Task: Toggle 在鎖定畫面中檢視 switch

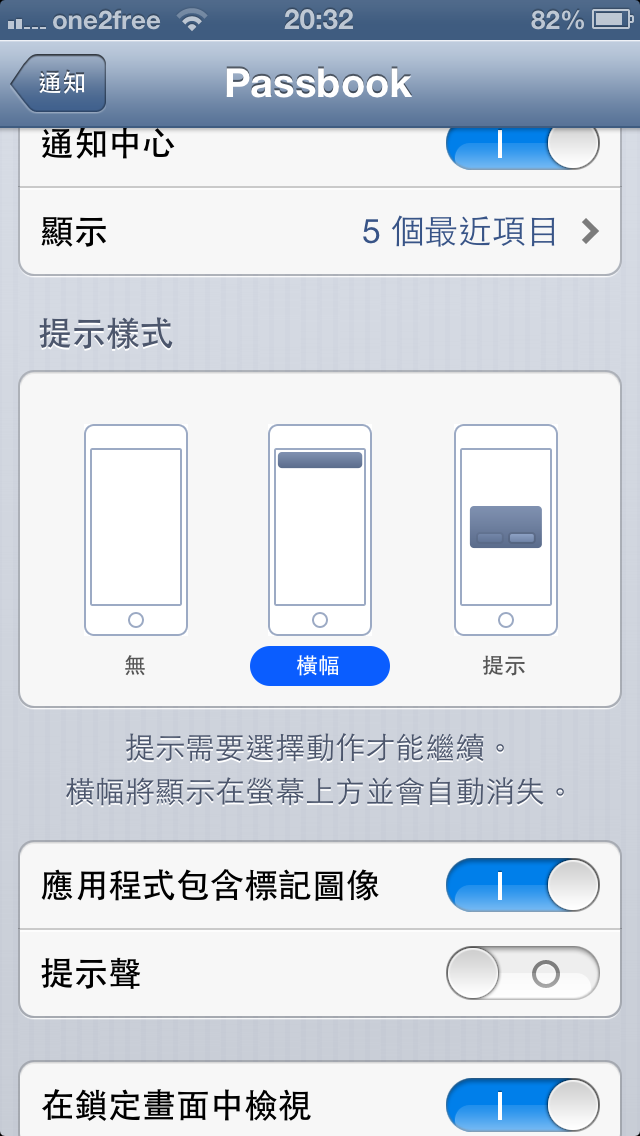Action: [x=521, y=1104]
